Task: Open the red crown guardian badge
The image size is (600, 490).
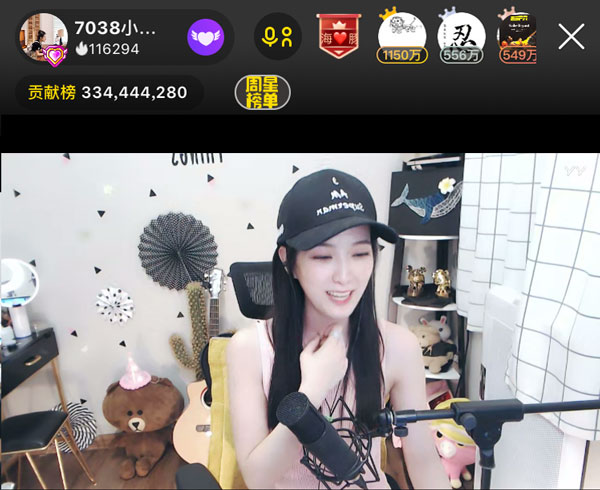Action: click(338, 37)
